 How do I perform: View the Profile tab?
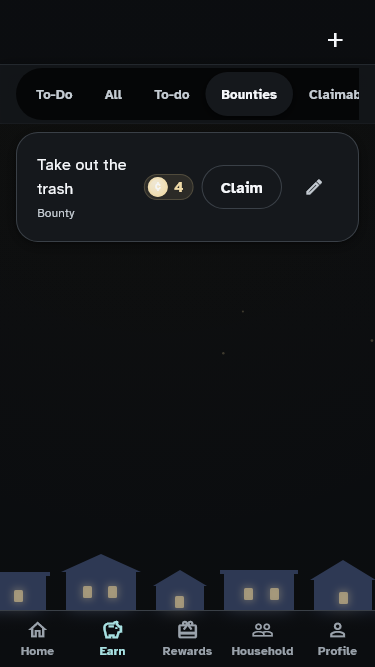337,638
